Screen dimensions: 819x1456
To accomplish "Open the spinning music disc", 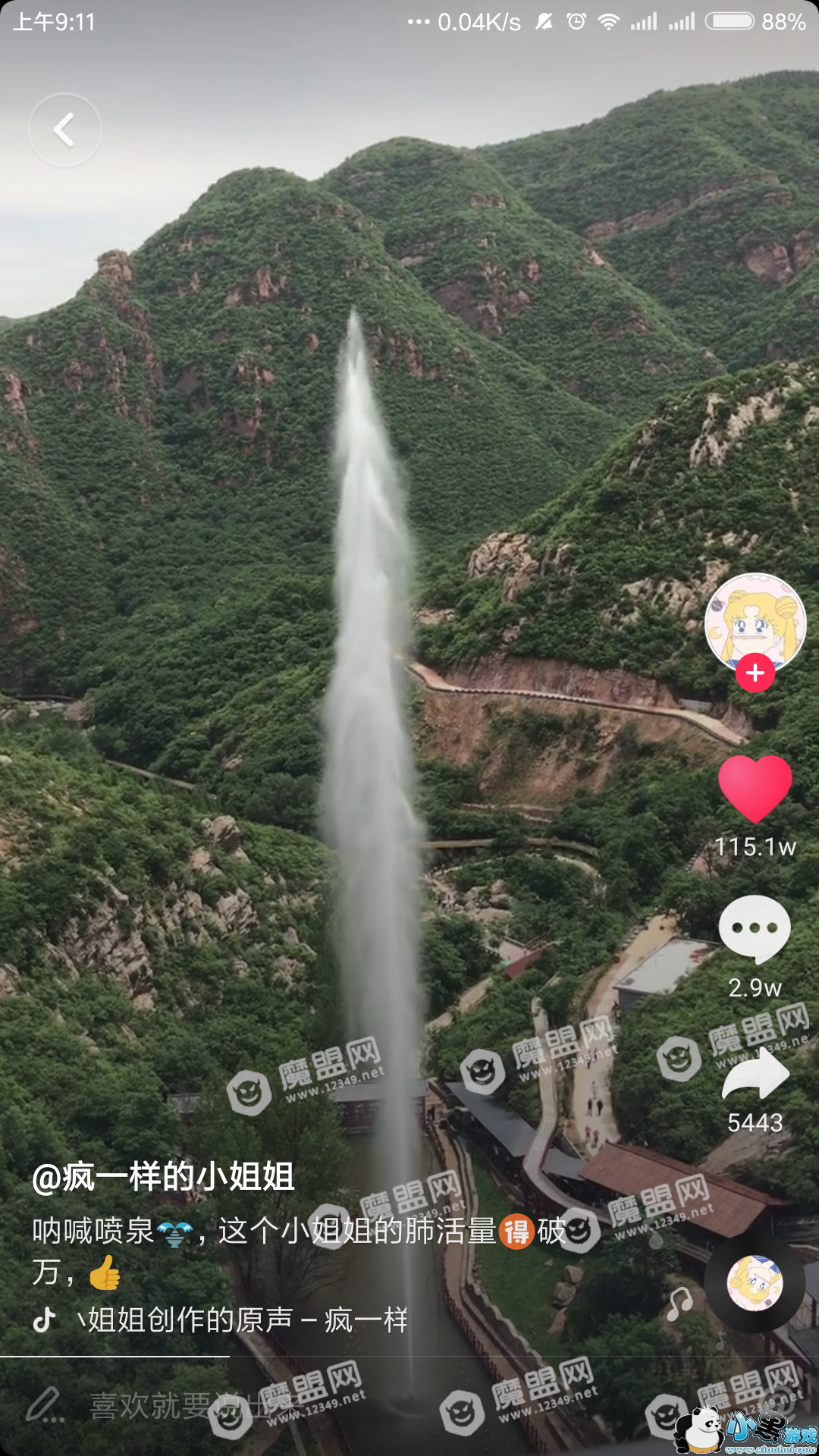I will click(x=755, y=1283).
